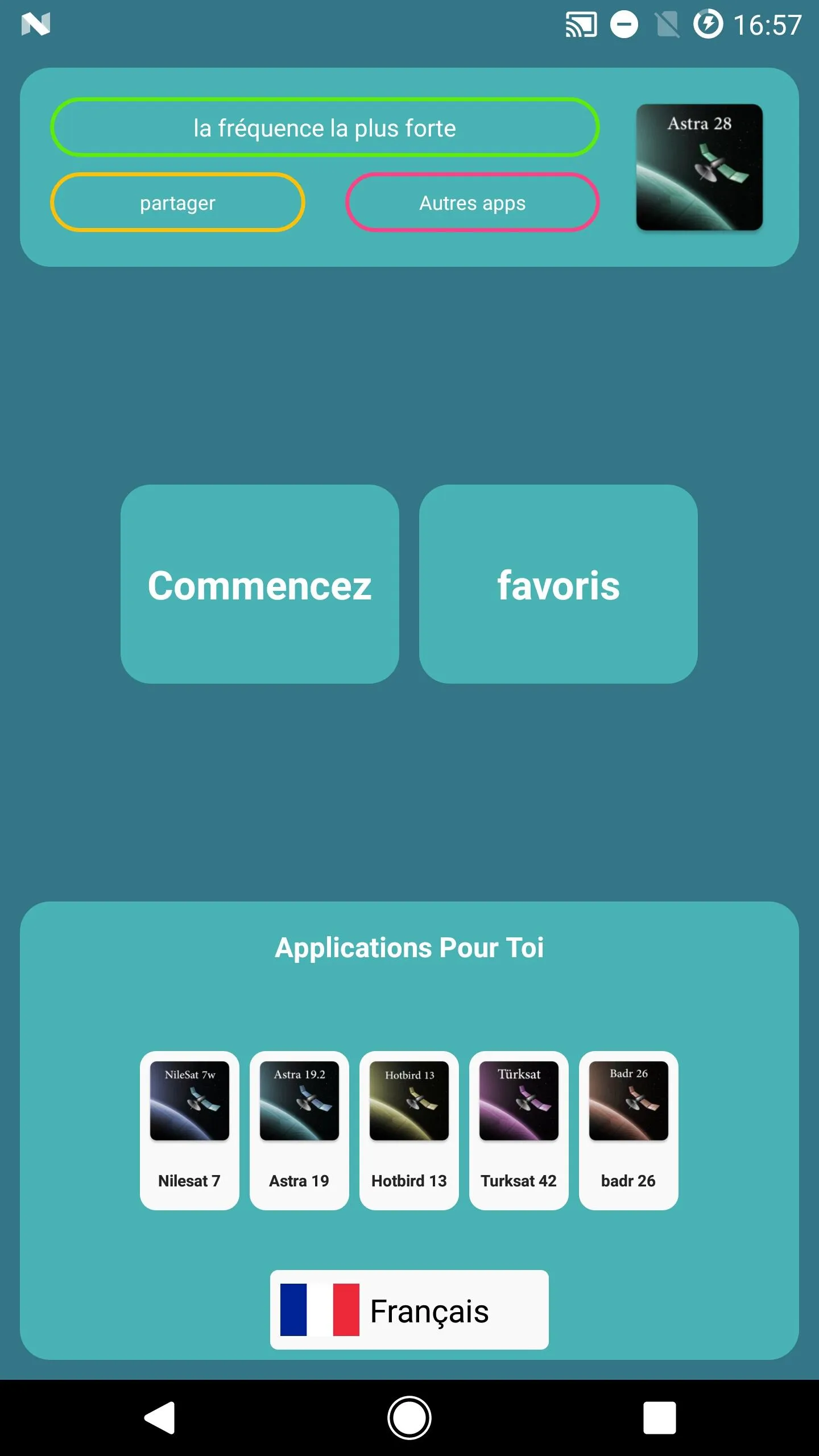This screenshot has height=1456, width=819.
Task: Open the badr 26 app card
Action: (628, 1130)
